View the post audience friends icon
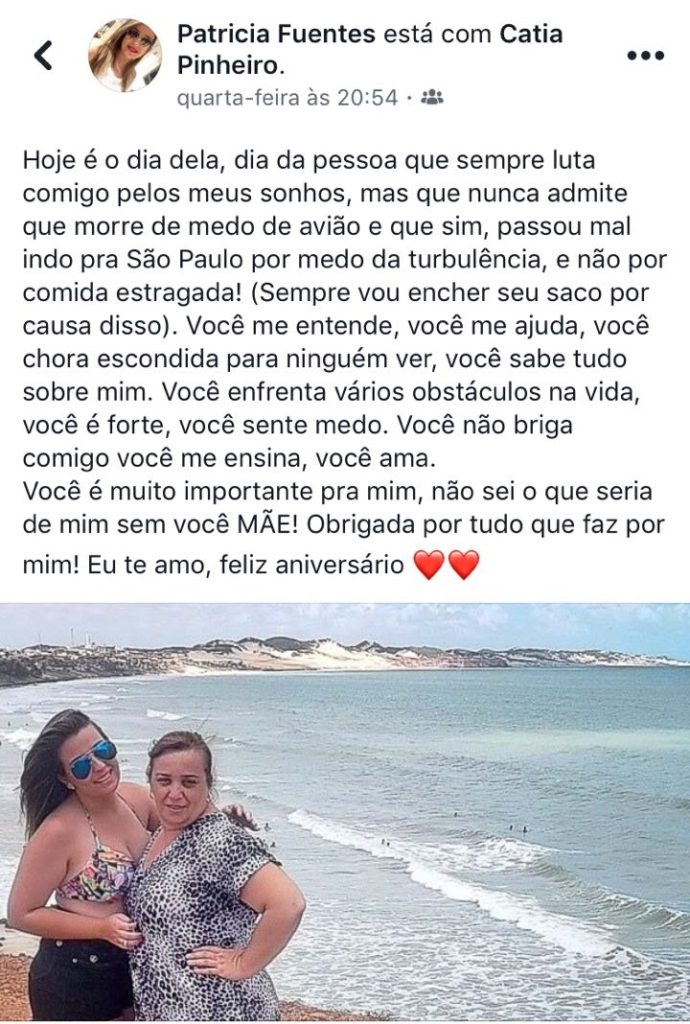Viewport: 690px width, 1024px height. click(x=432, y=98)
